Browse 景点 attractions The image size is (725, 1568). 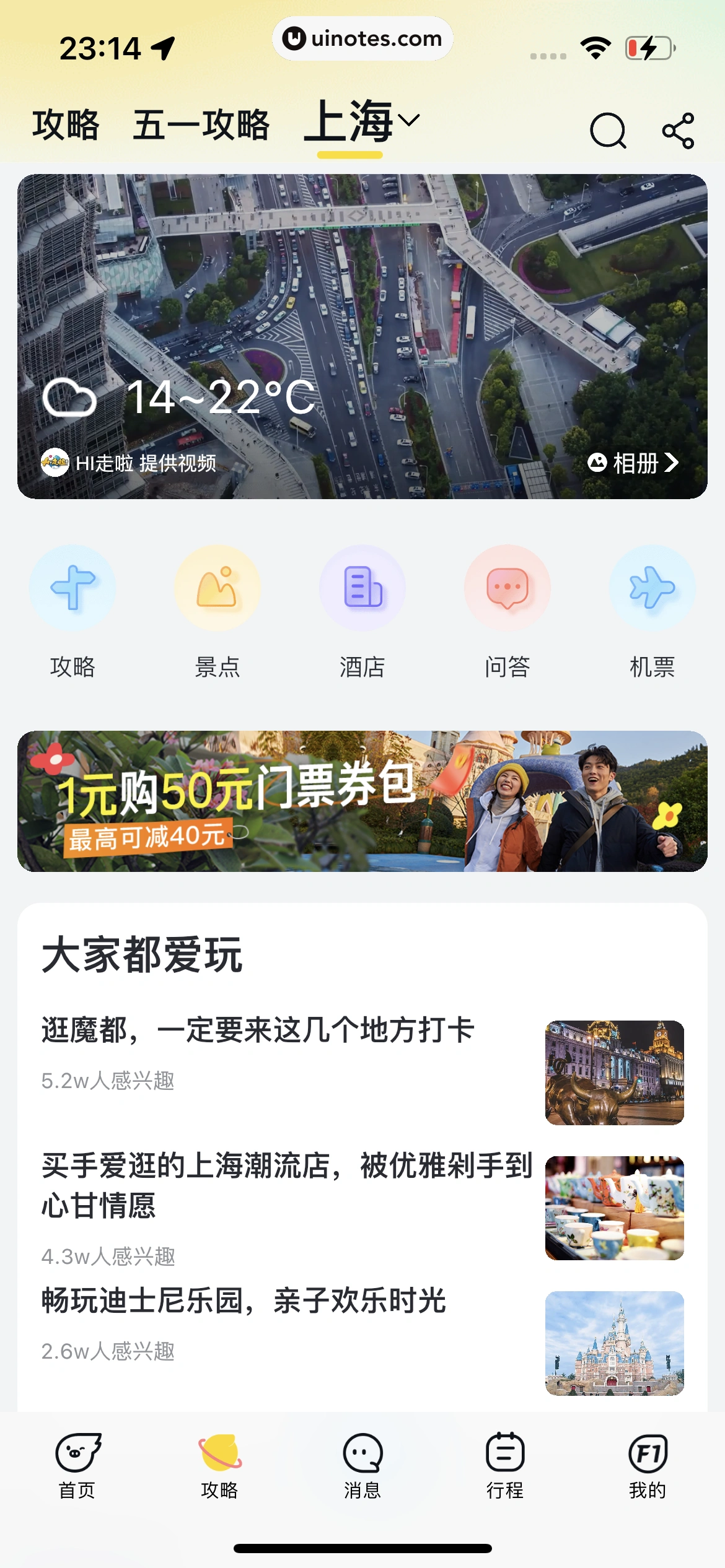[x=217, y=611]
